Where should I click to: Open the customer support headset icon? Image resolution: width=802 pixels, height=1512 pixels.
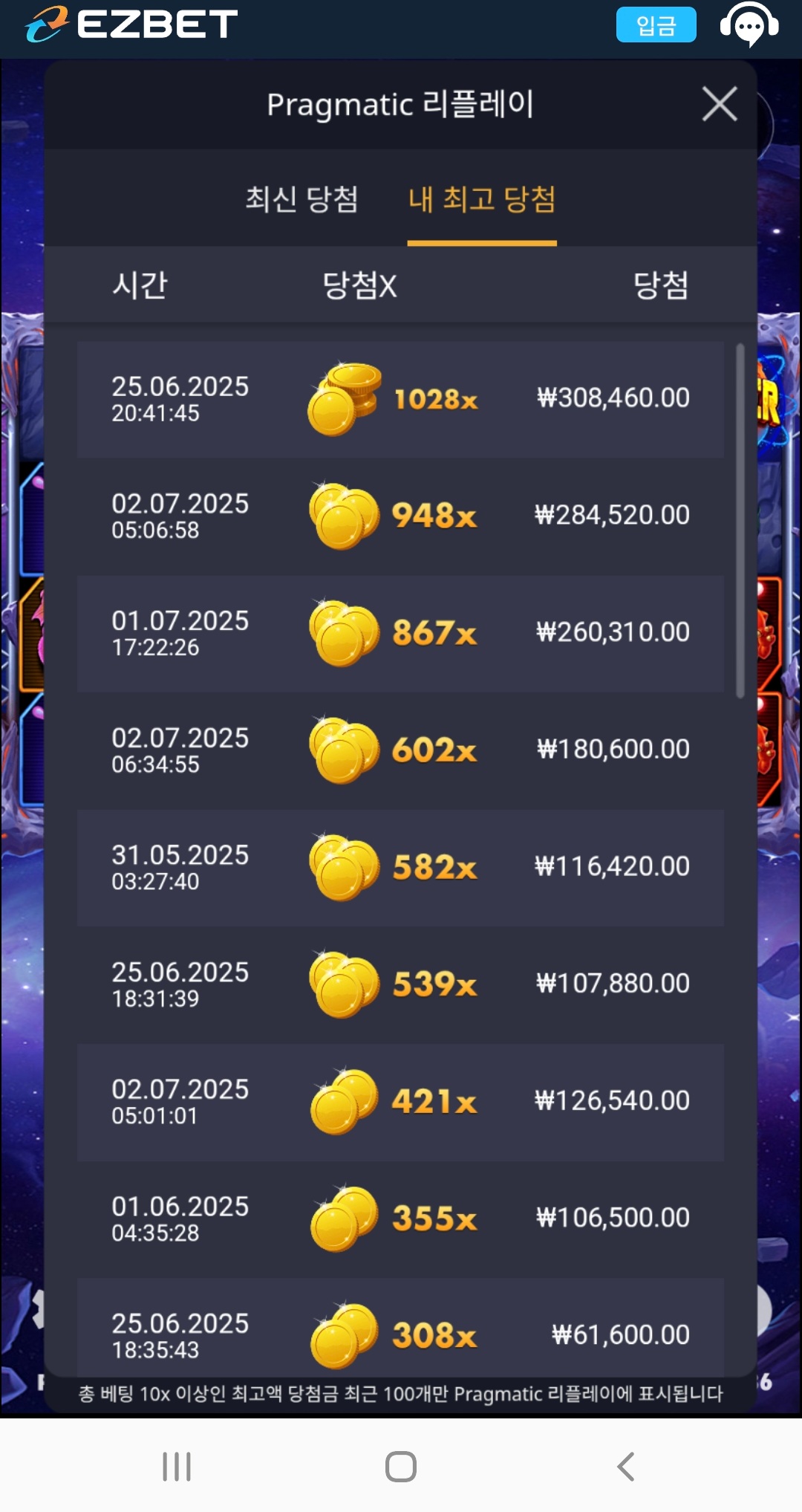pyautogui.click(x=749, y=25)
